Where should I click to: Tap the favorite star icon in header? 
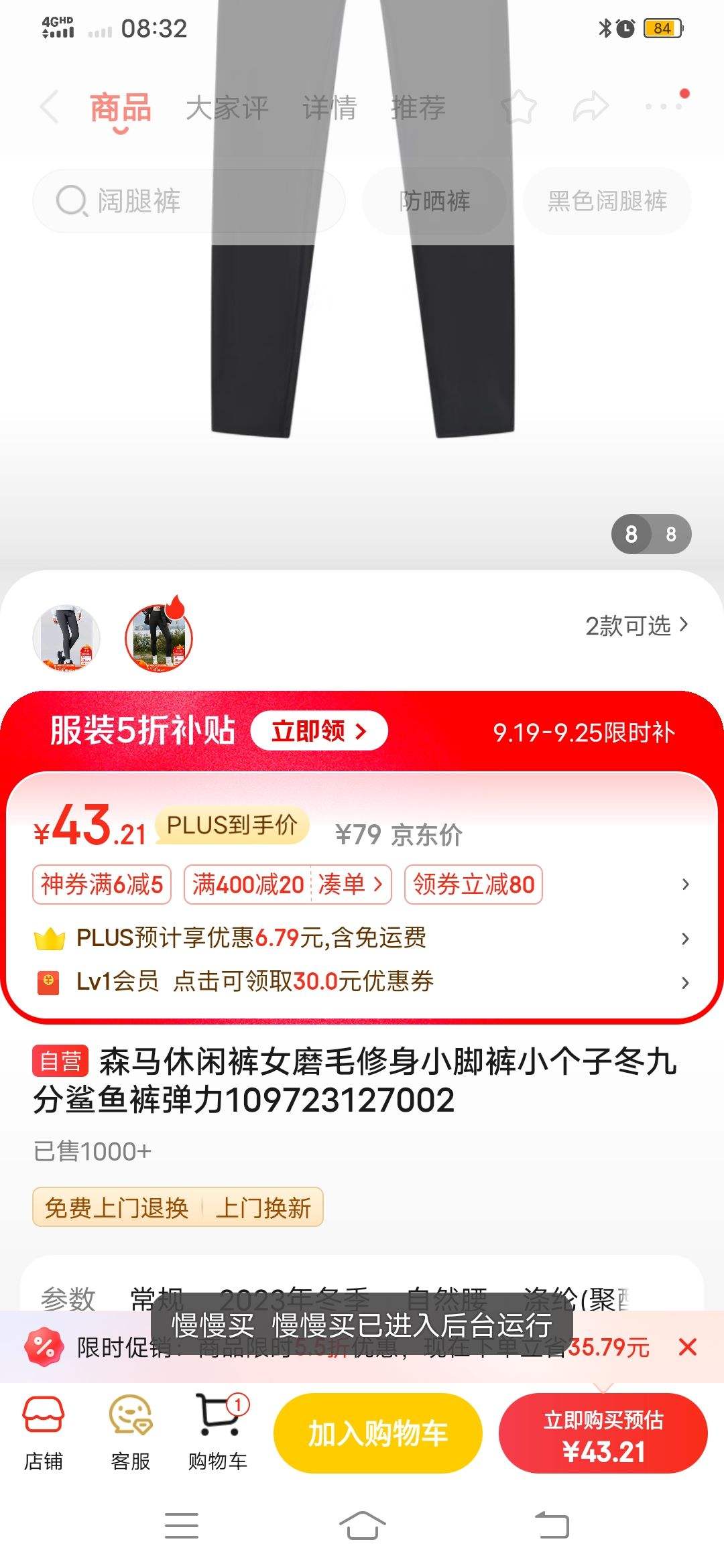tap(522, 106)
